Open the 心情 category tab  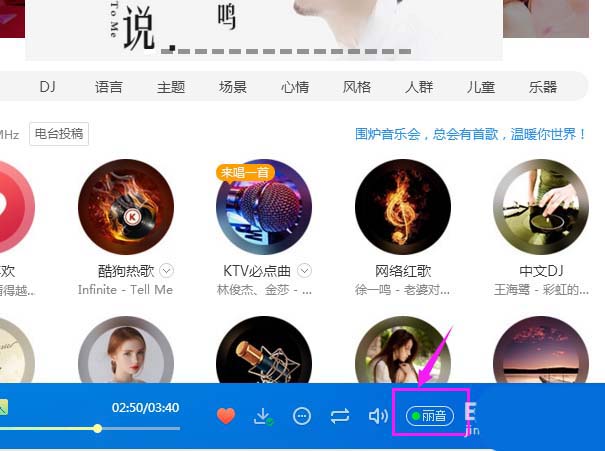point(295,87)
